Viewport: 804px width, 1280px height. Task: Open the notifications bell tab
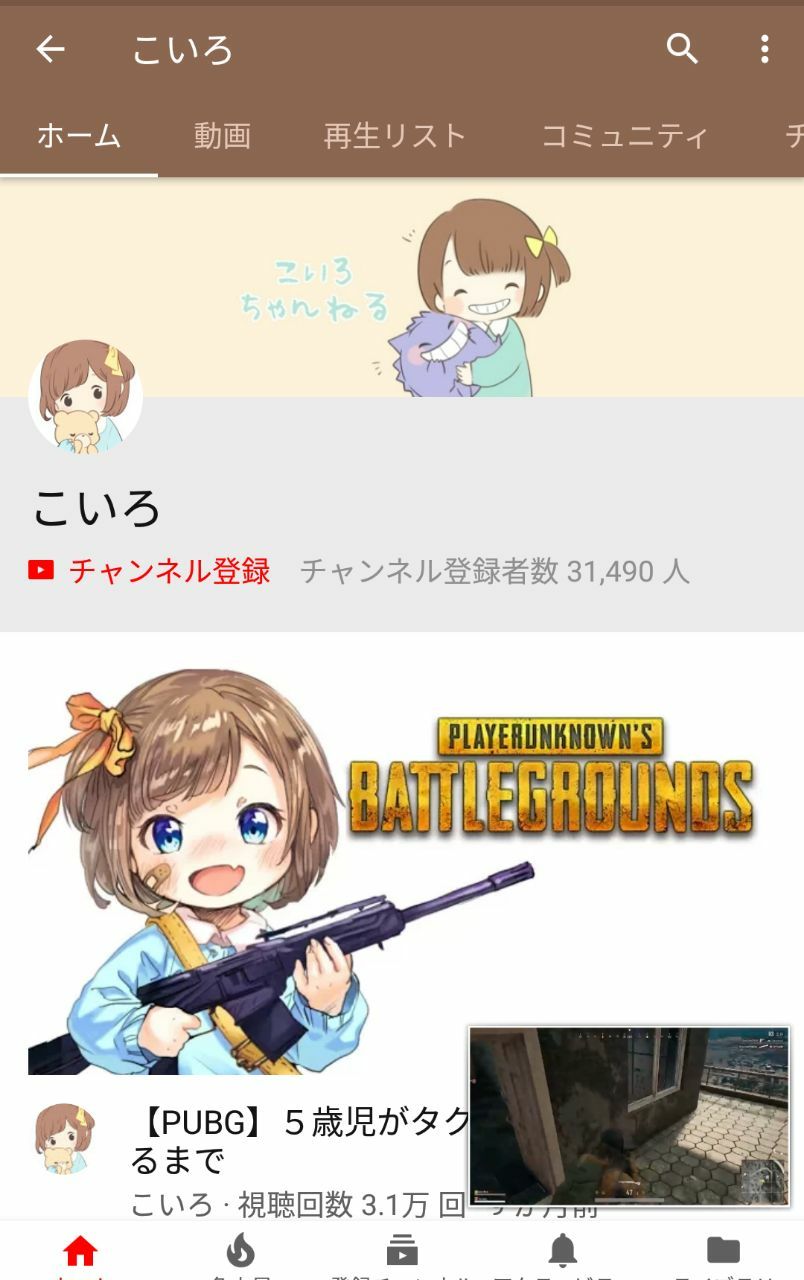coord(563,1251)
